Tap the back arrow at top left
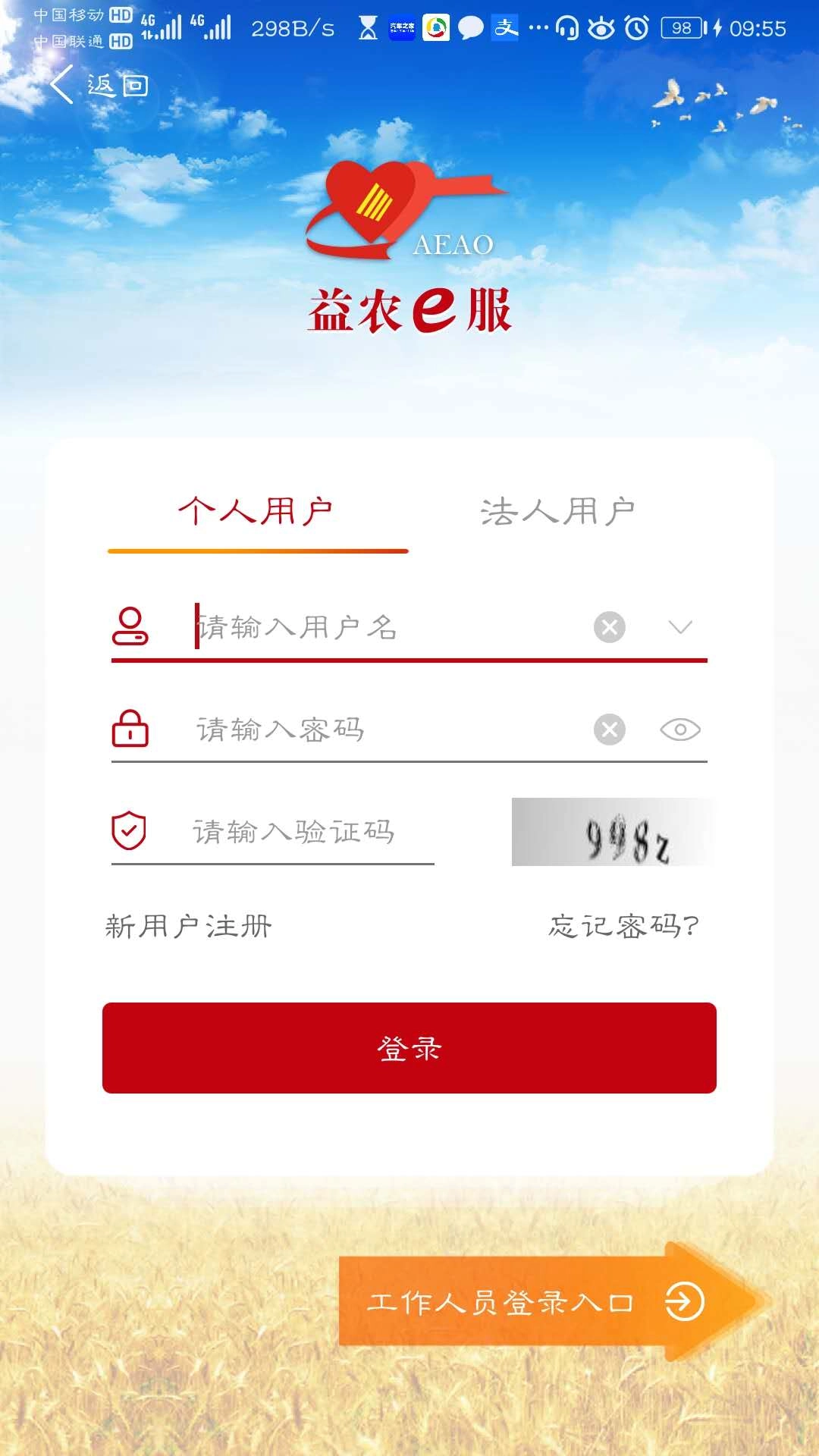The width and height of the screenshot is (819, 1456). 64,85
